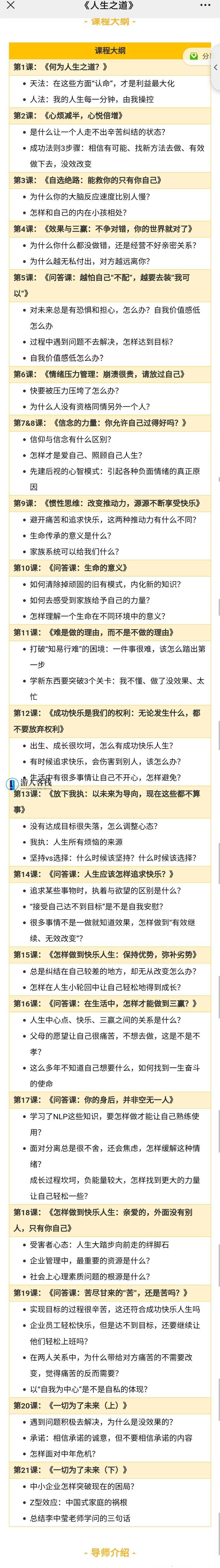Viewport: 220px width, 1568px height.
Task: Close the 《人生之道》 page
Action: coord(10,5)
